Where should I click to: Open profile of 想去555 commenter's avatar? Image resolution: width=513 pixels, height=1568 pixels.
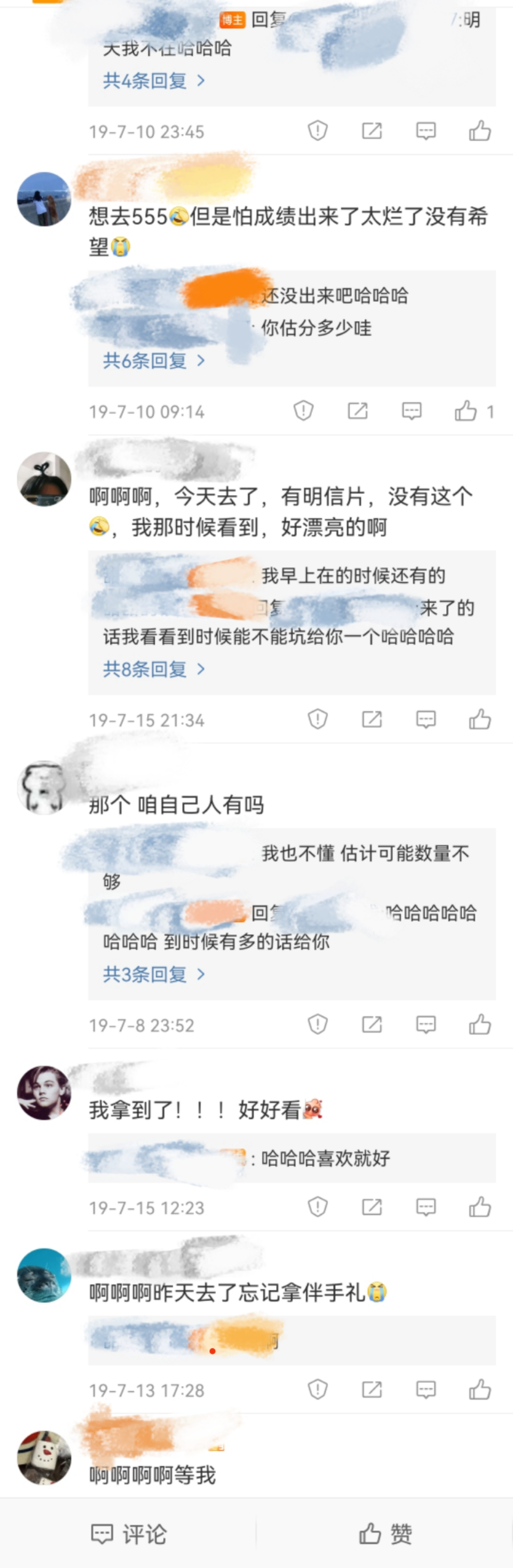pos(44,200)
